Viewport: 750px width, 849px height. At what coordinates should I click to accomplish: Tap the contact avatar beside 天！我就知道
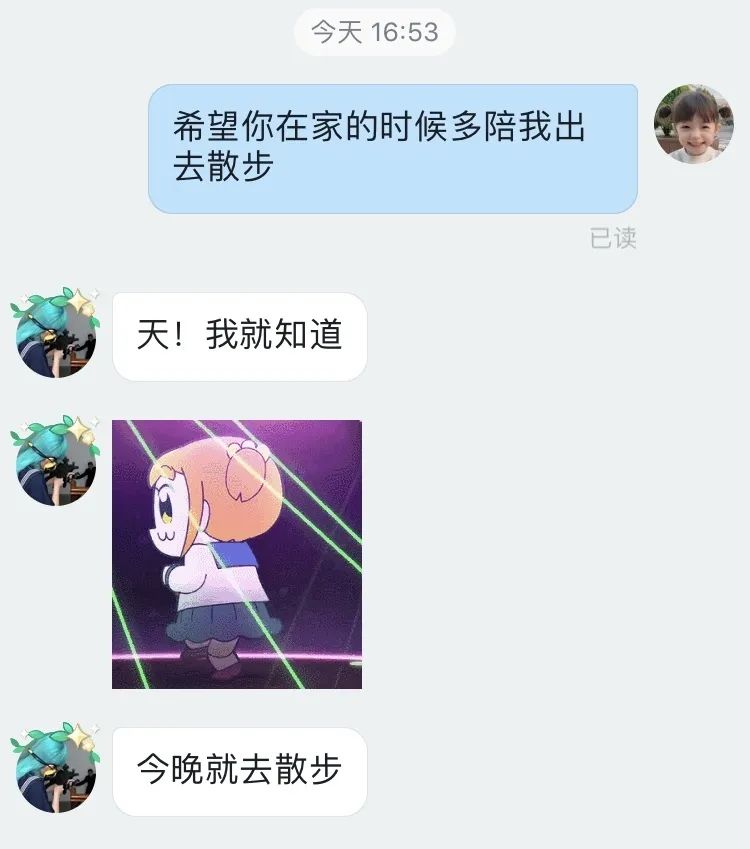(56, 334)
